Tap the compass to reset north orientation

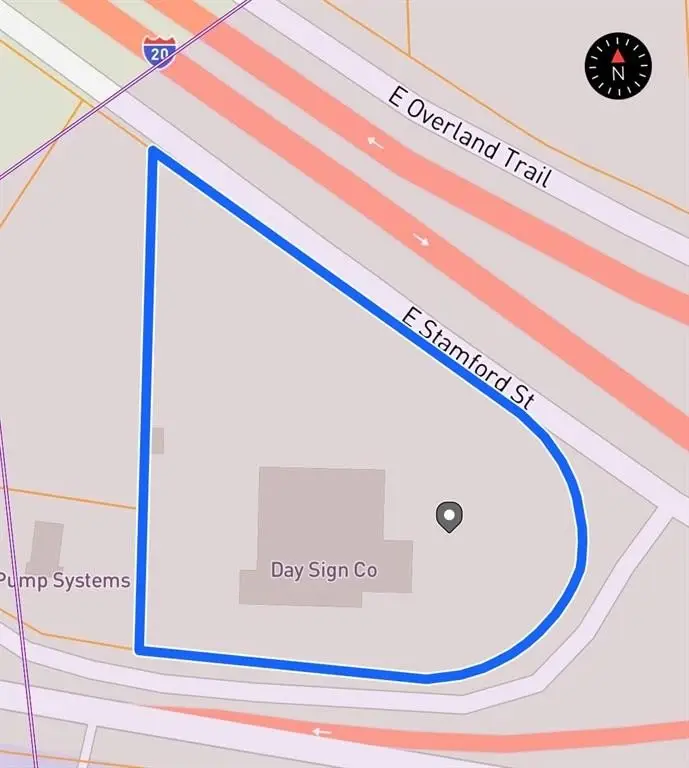pos(618,65)
